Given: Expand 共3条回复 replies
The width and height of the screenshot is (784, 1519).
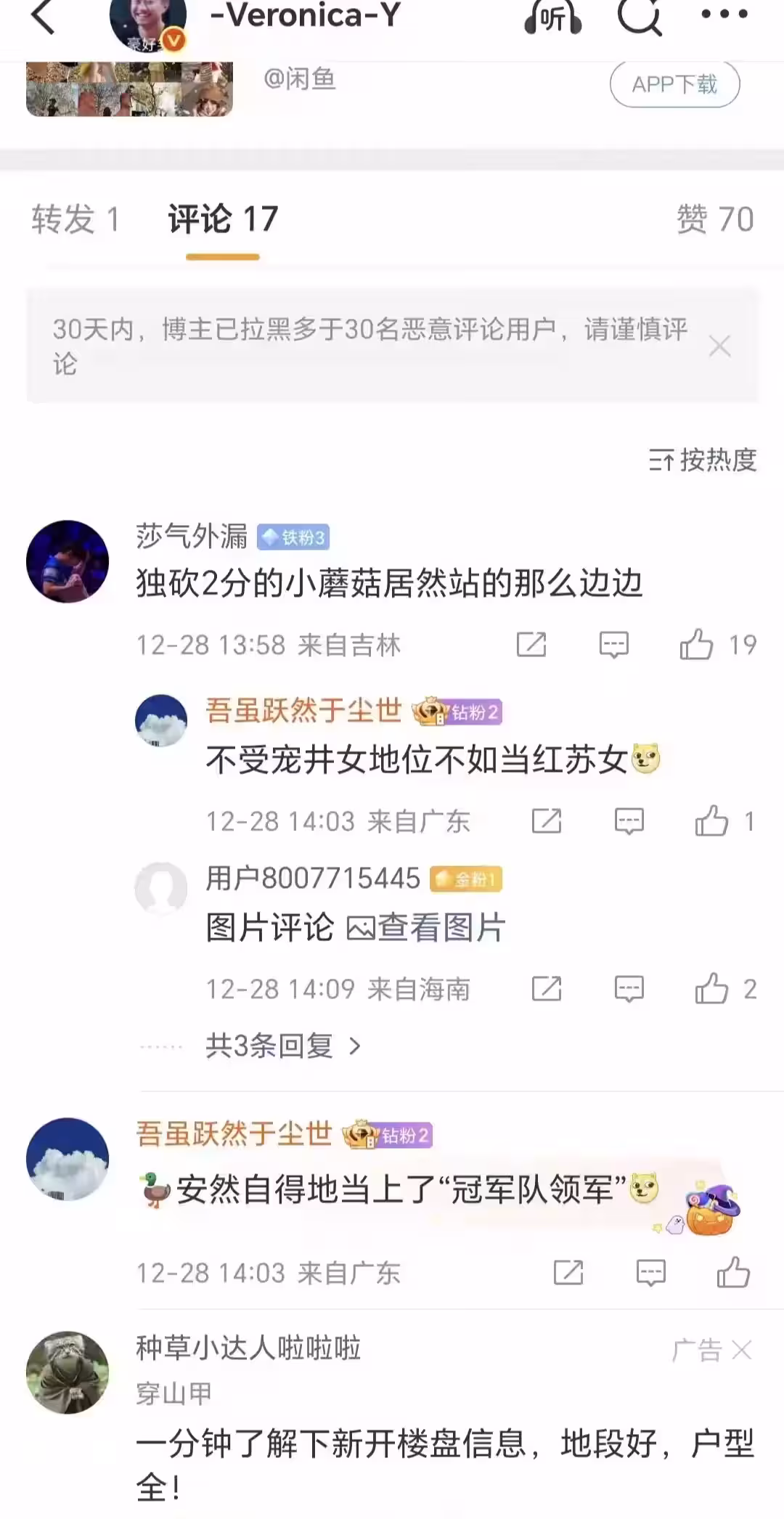Looking at the screenshot, I should 283,1046.
